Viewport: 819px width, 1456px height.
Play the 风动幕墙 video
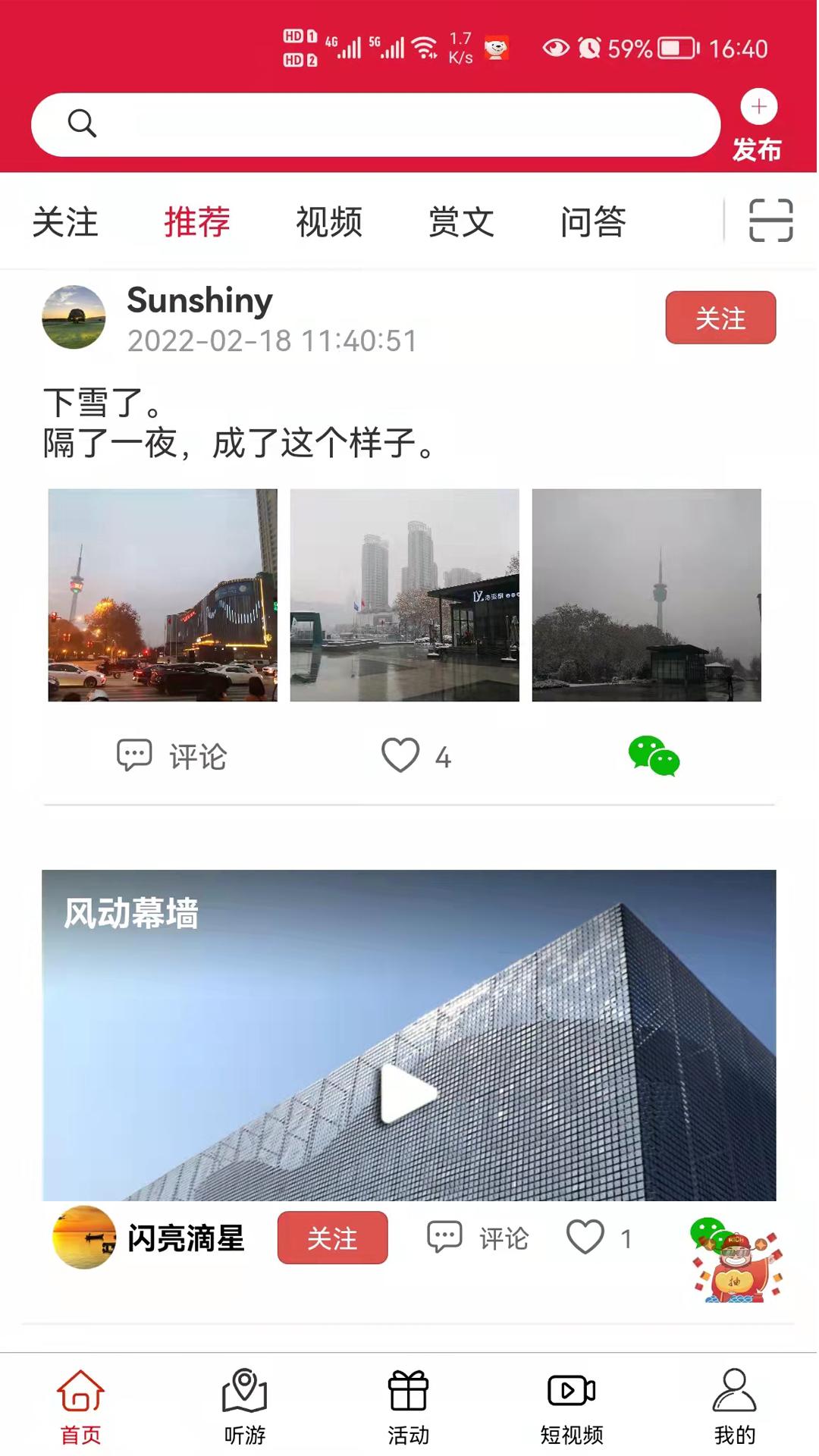tap(409, 1092)
